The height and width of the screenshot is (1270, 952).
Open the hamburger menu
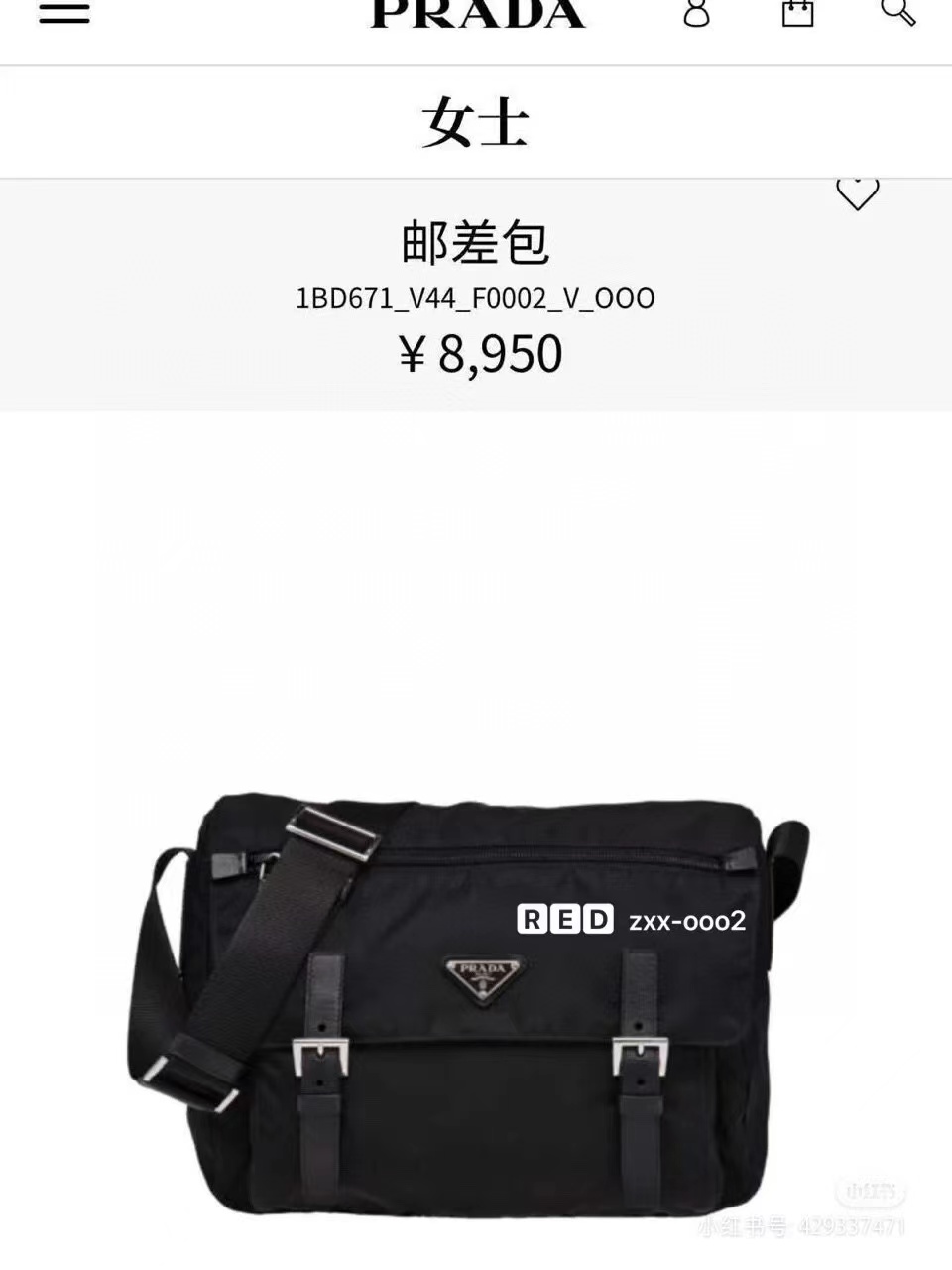point(64,13)
